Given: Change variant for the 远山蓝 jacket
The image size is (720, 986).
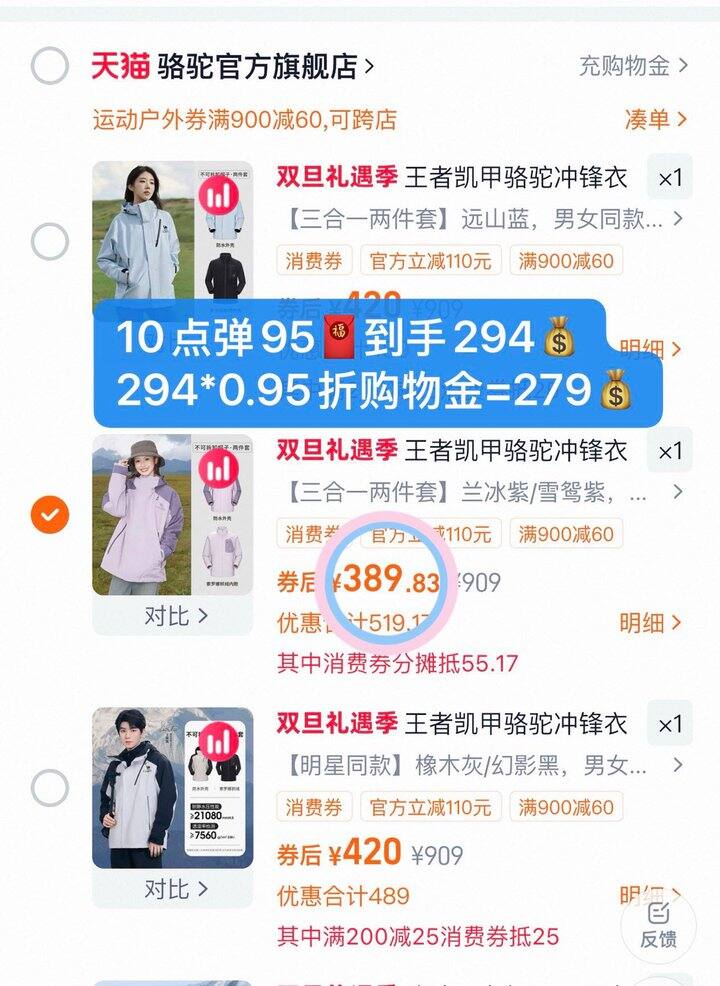Looking at the screenshot, I should [x=480, y=219].
